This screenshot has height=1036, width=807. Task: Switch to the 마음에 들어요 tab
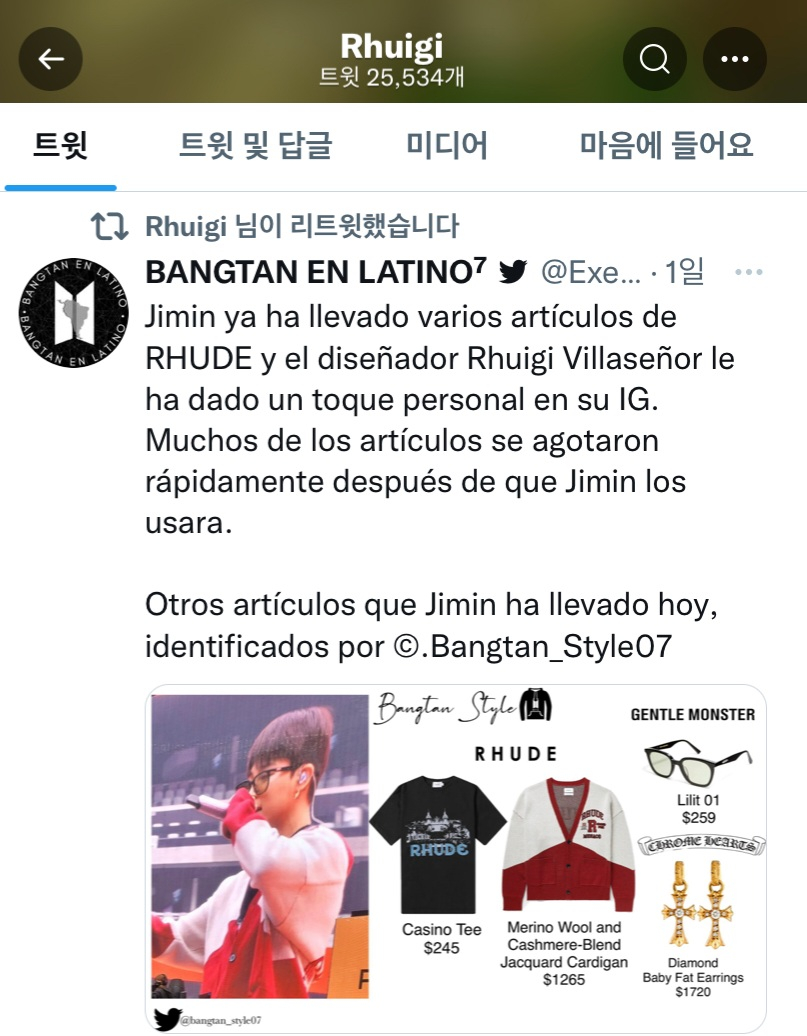click(x=666, y=146)
